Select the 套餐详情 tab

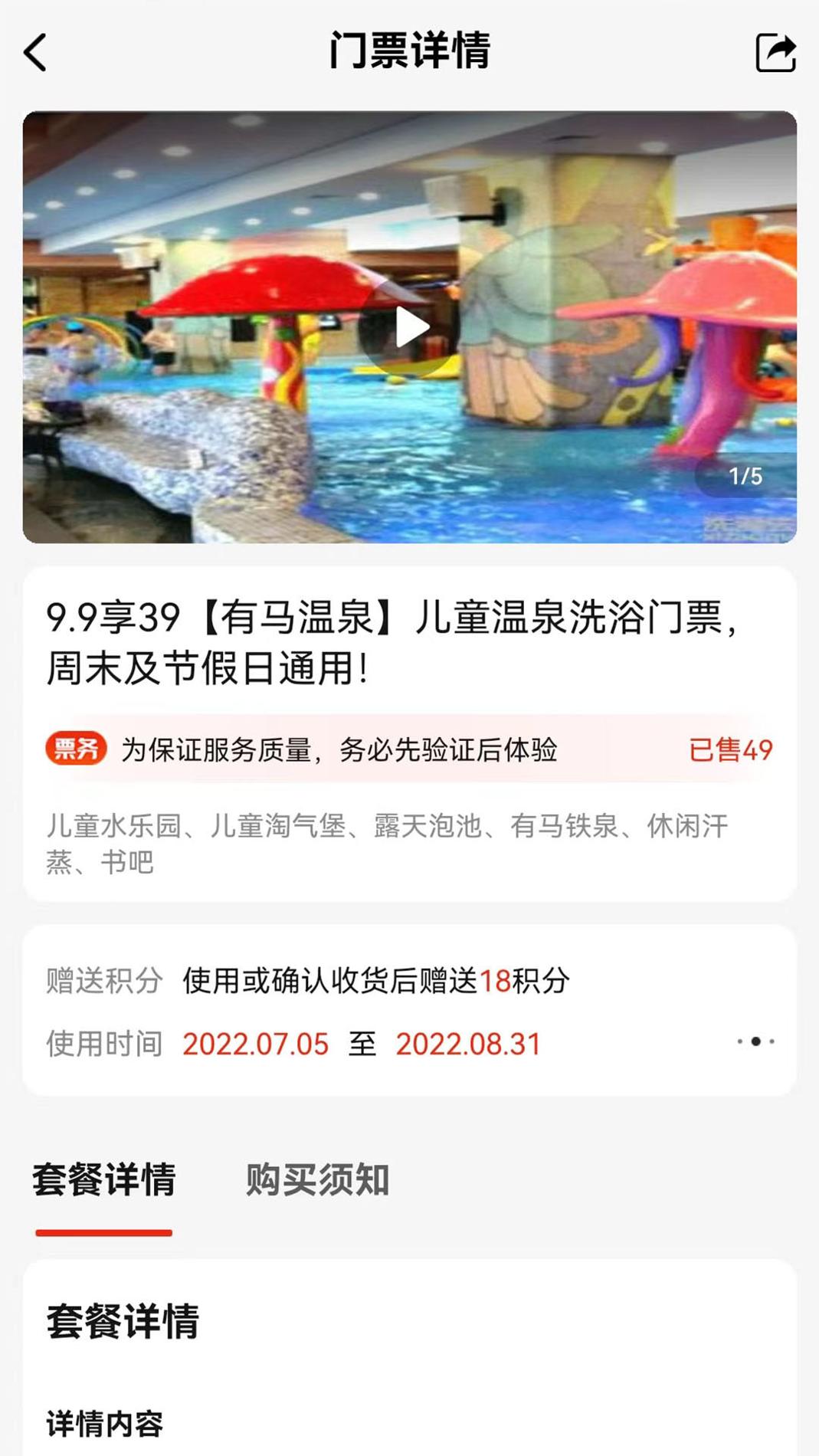click(103, 1180)
